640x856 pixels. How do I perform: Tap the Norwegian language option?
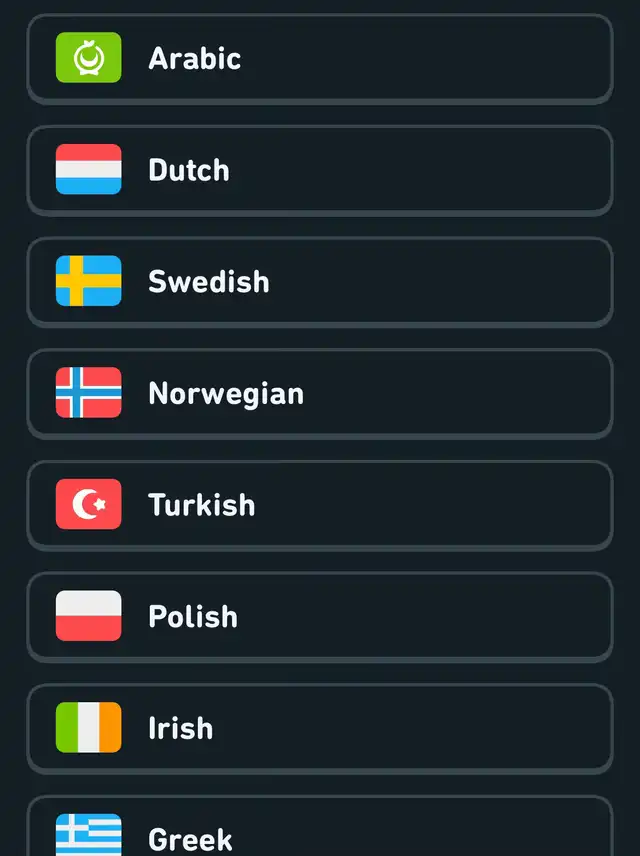coord(320,394)
